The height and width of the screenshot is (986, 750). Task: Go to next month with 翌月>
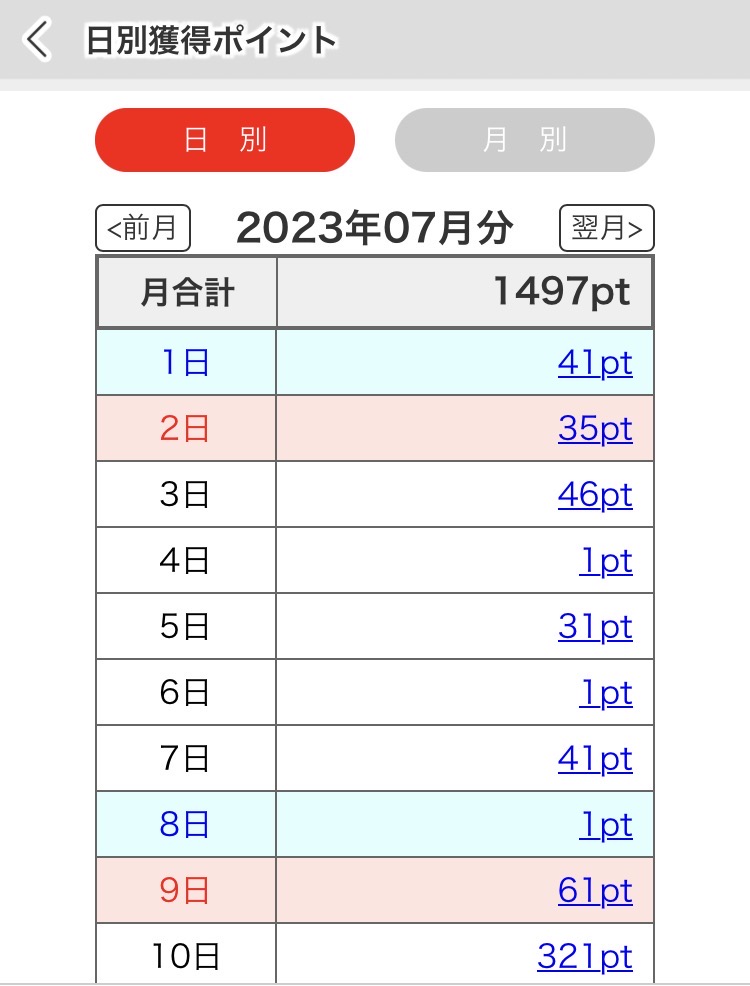pos(607,228)
